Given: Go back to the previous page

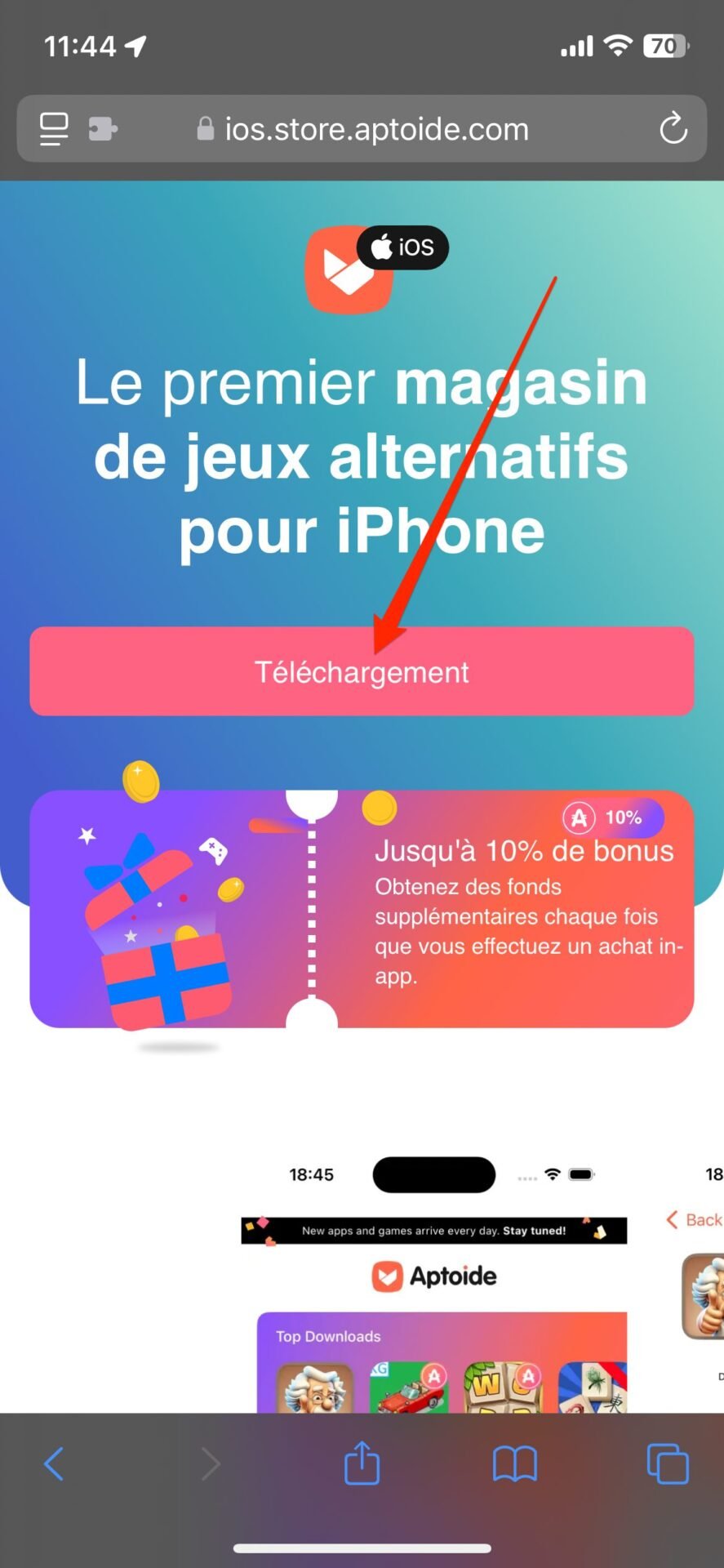Looking at the screenshot, I should (x=54, y=1463).
